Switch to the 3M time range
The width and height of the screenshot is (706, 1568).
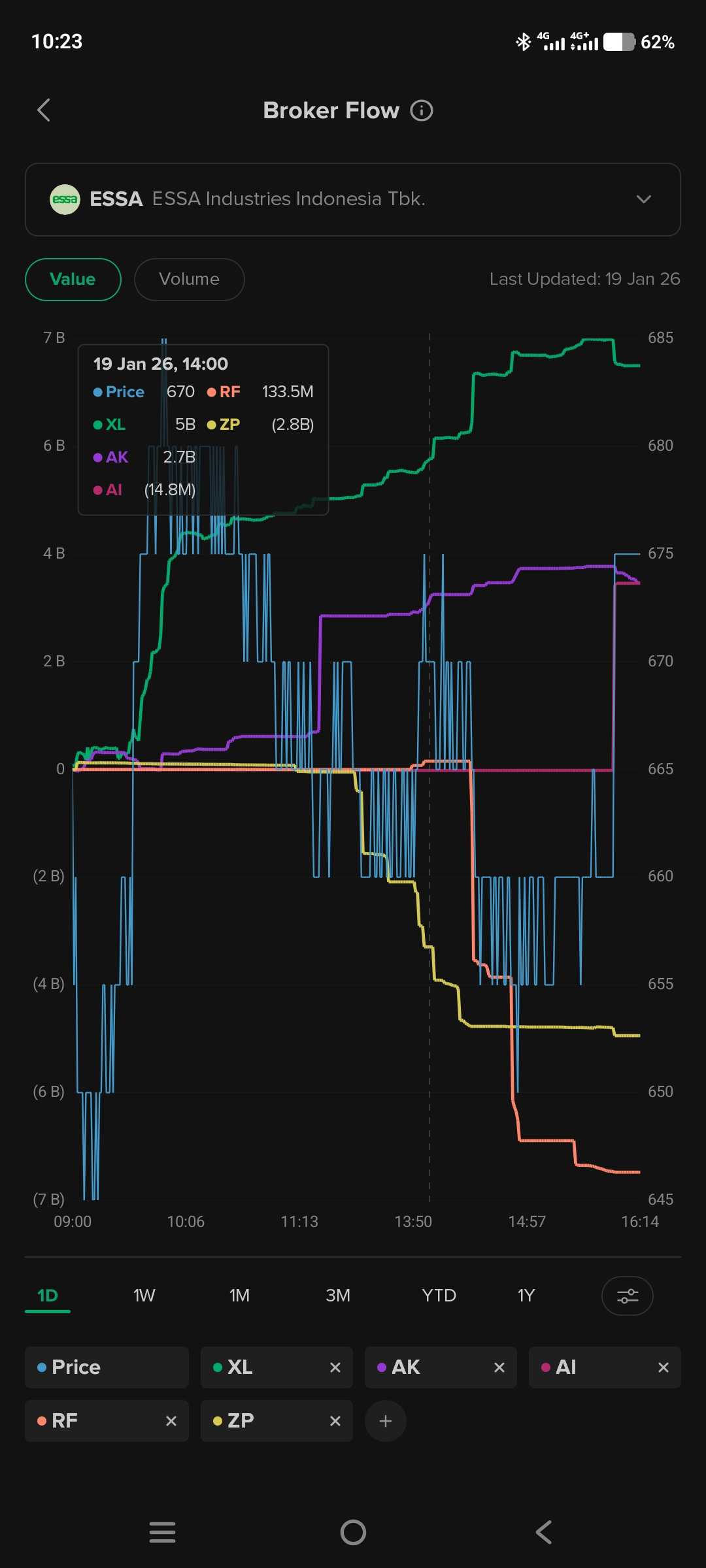[x=338, y=1296]
